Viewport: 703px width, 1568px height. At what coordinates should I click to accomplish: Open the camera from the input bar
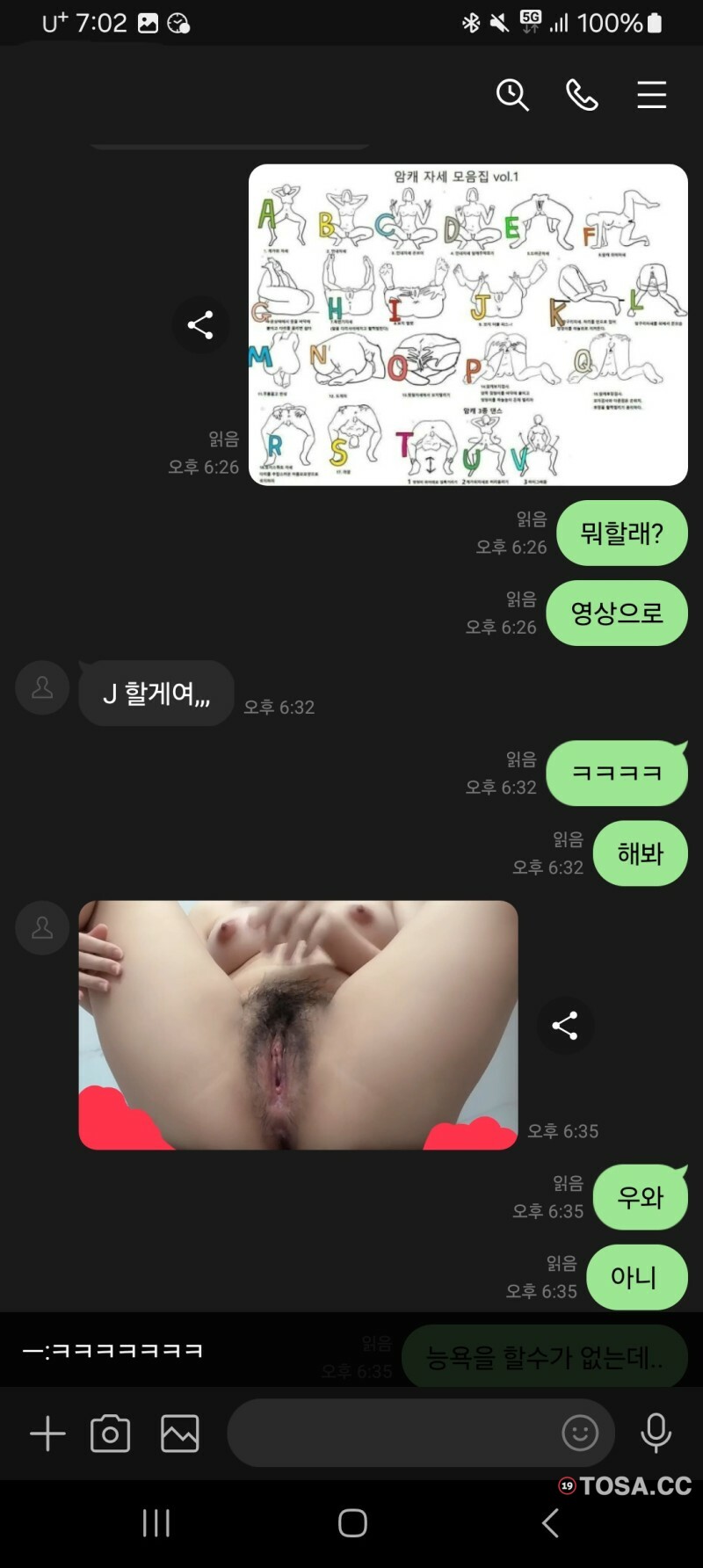110,1434
